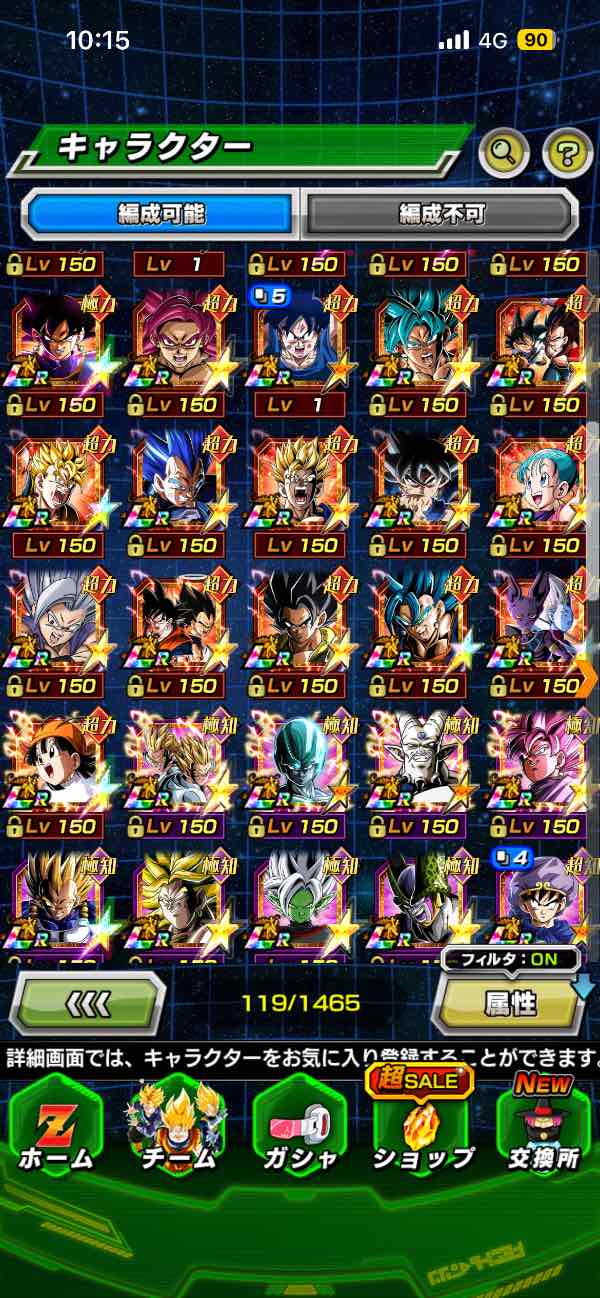Open the 属性 sort button
The width and height of the screenshot is (600, 1298).
point(510,1004)
